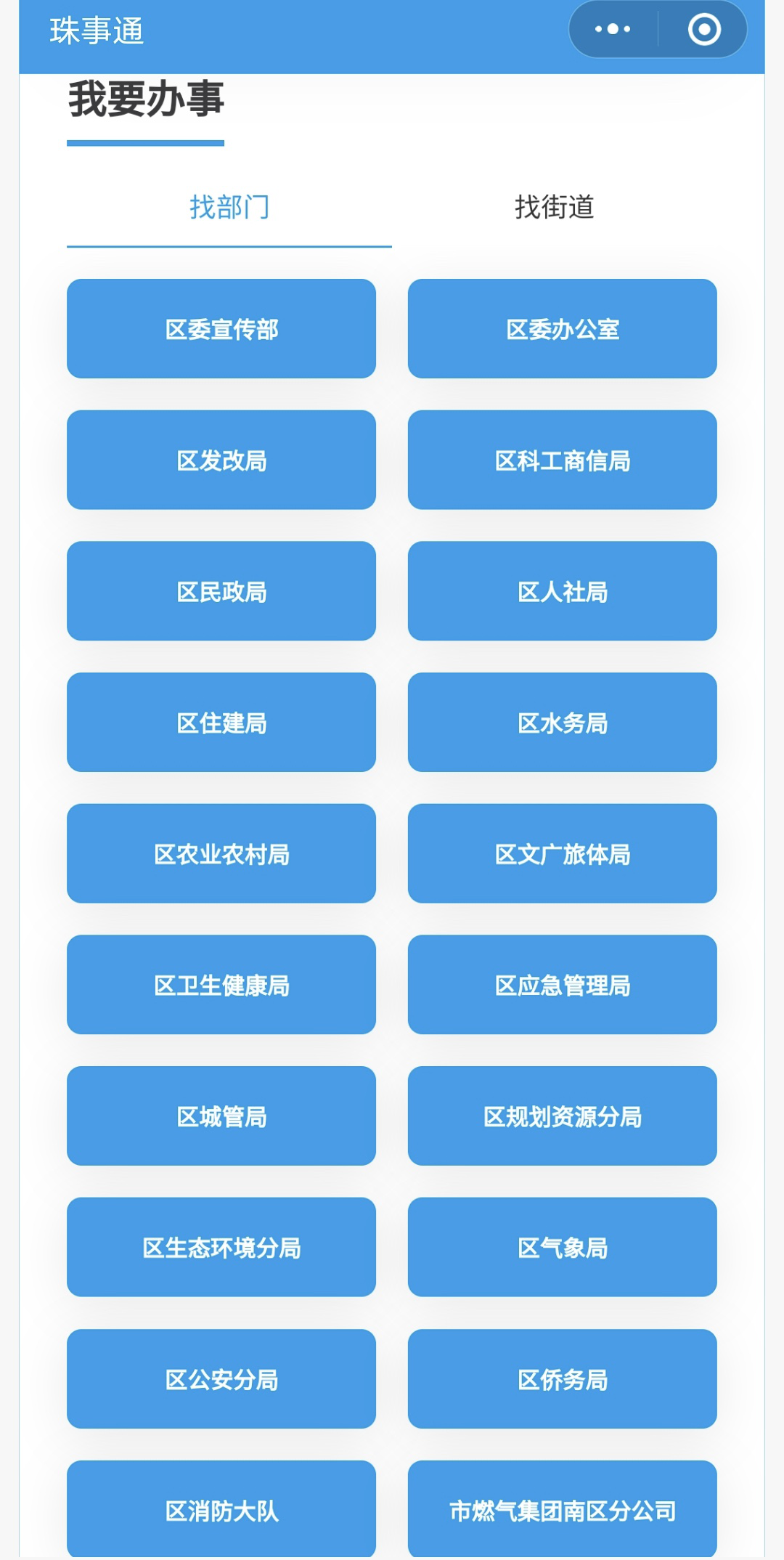
Task: Open 区委宣传部 department
Action: click(221, 329)
